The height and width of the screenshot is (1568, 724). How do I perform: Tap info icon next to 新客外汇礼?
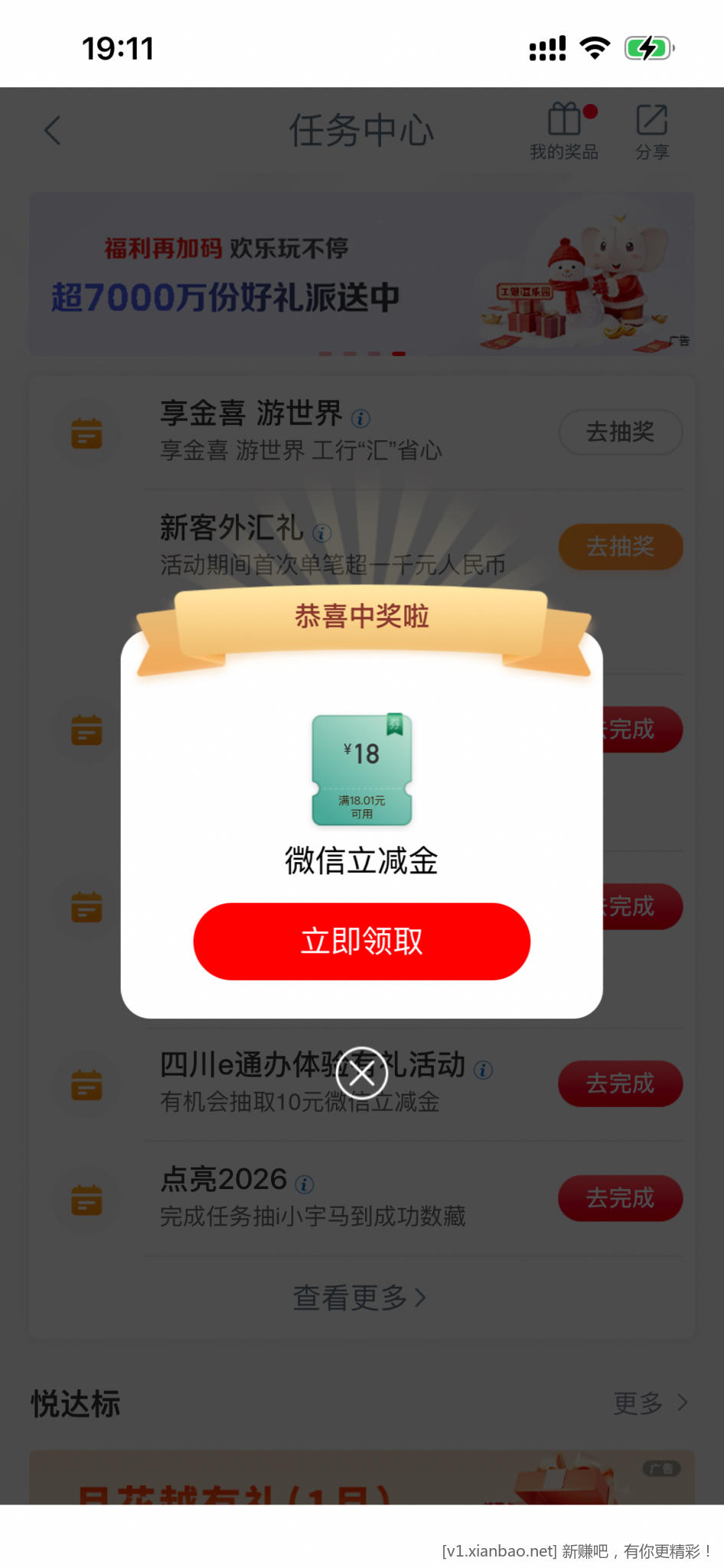[321, 531]
